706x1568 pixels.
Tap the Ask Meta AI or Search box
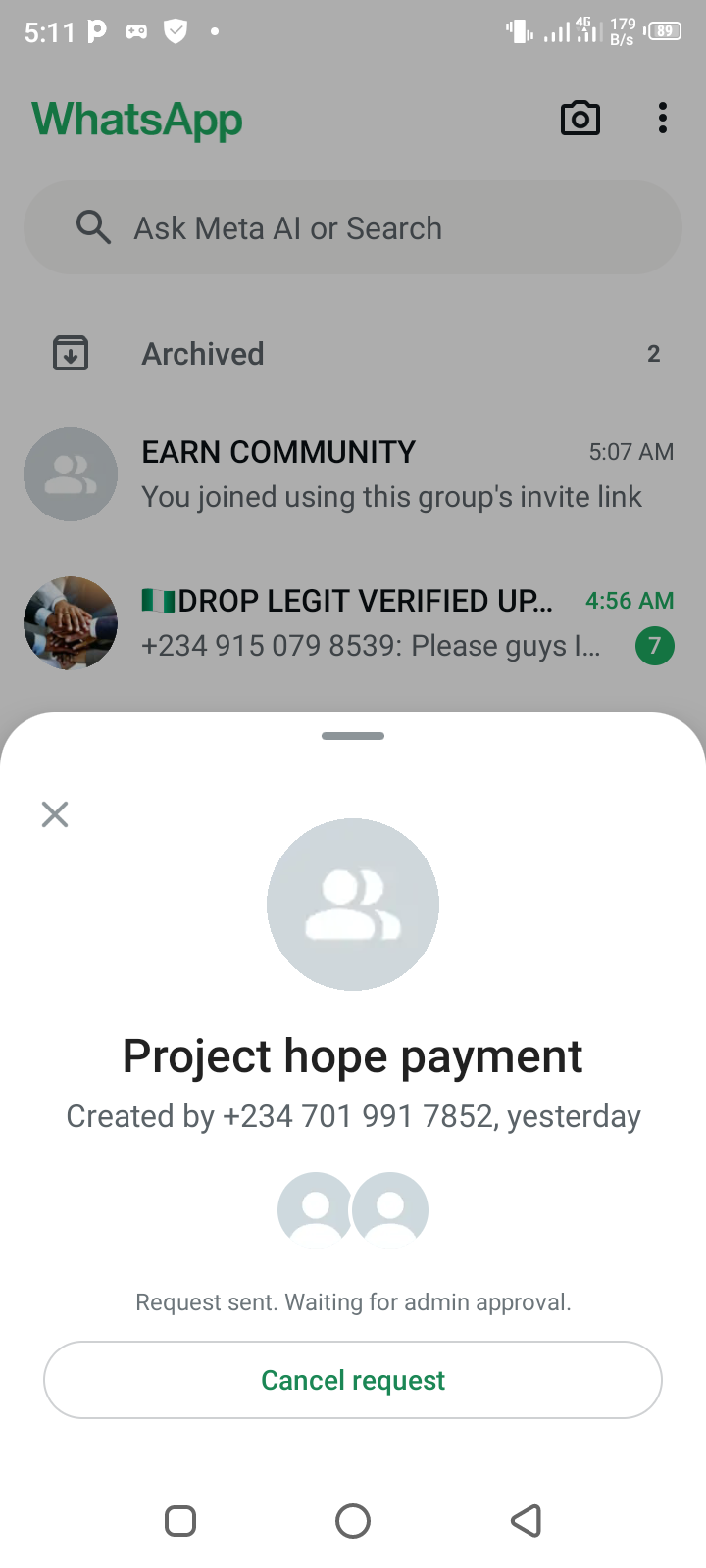(353, 228)
